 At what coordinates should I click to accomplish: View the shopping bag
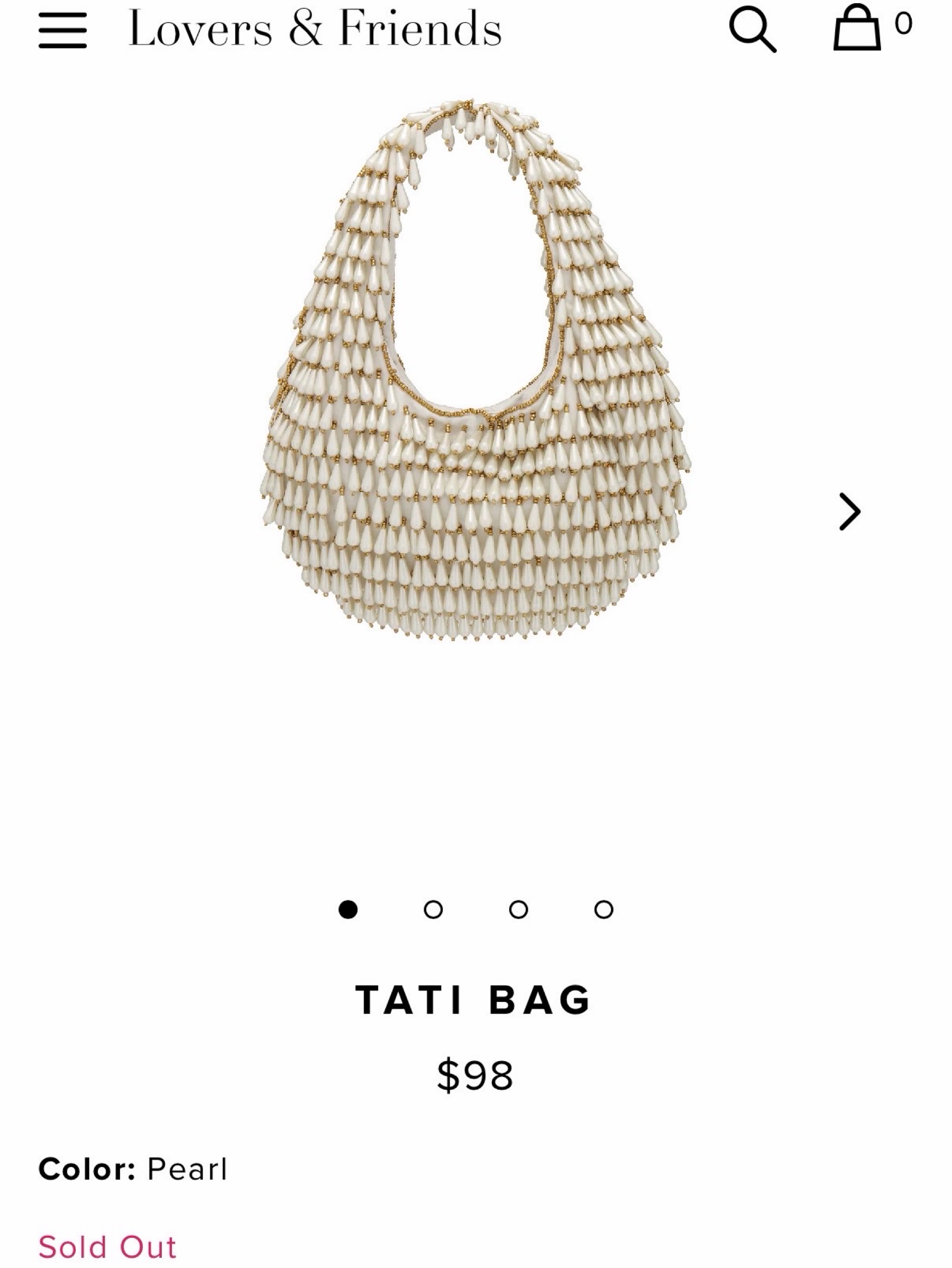871,28
